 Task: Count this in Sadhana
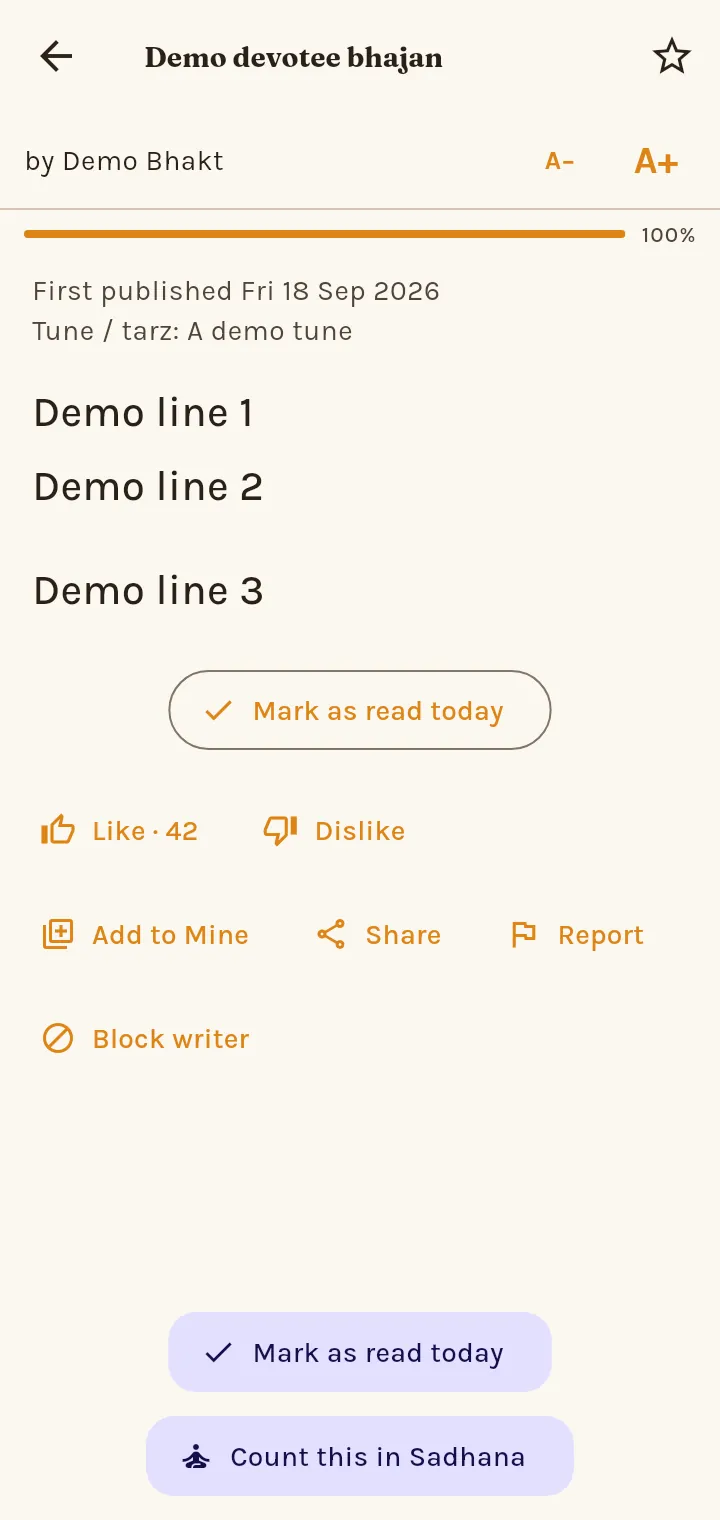pyautogui.click(x=360, y=1456)
